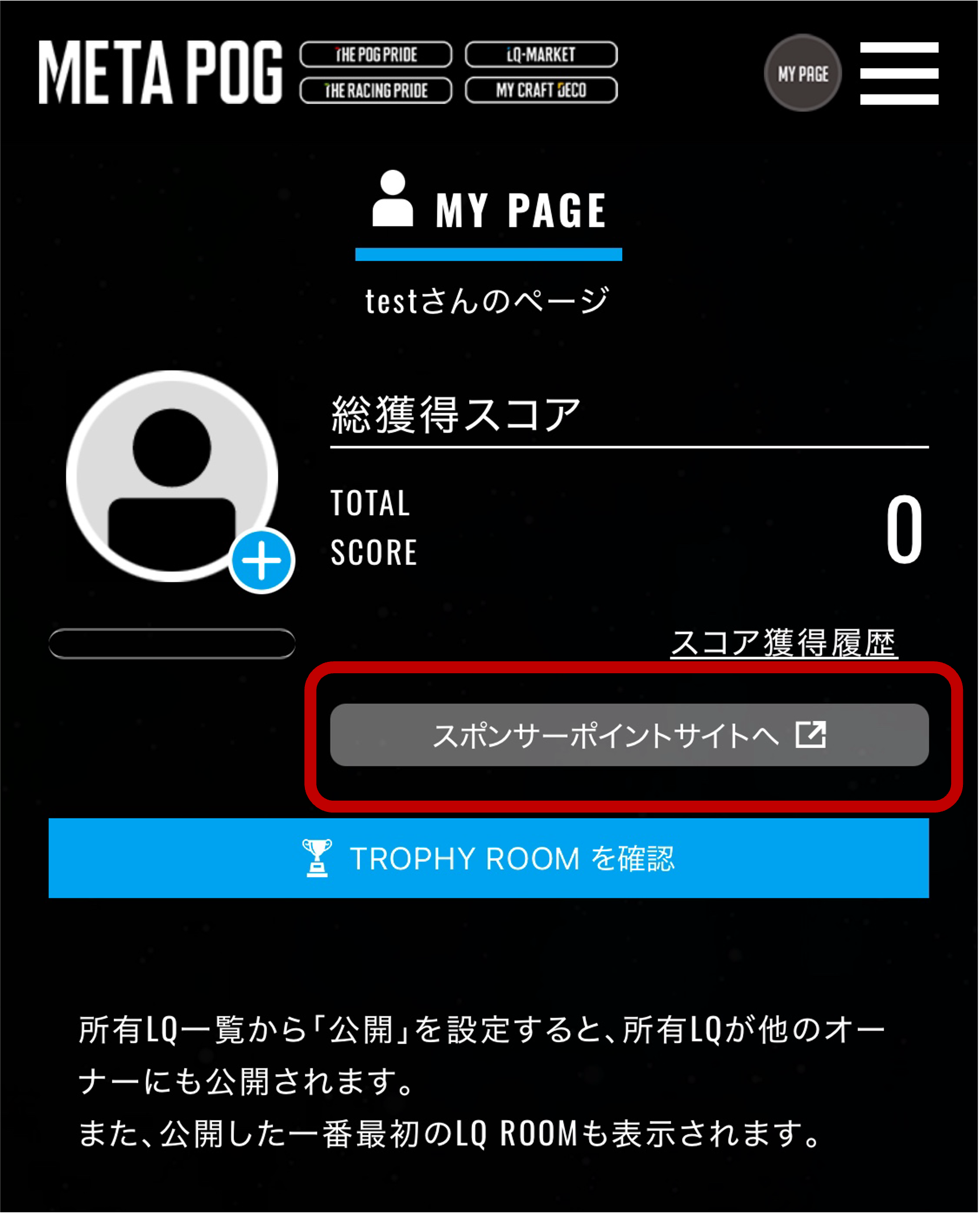Open THE POG PRIDE
Viewport: 980px width, 1214px height.
tap(376, 55)
